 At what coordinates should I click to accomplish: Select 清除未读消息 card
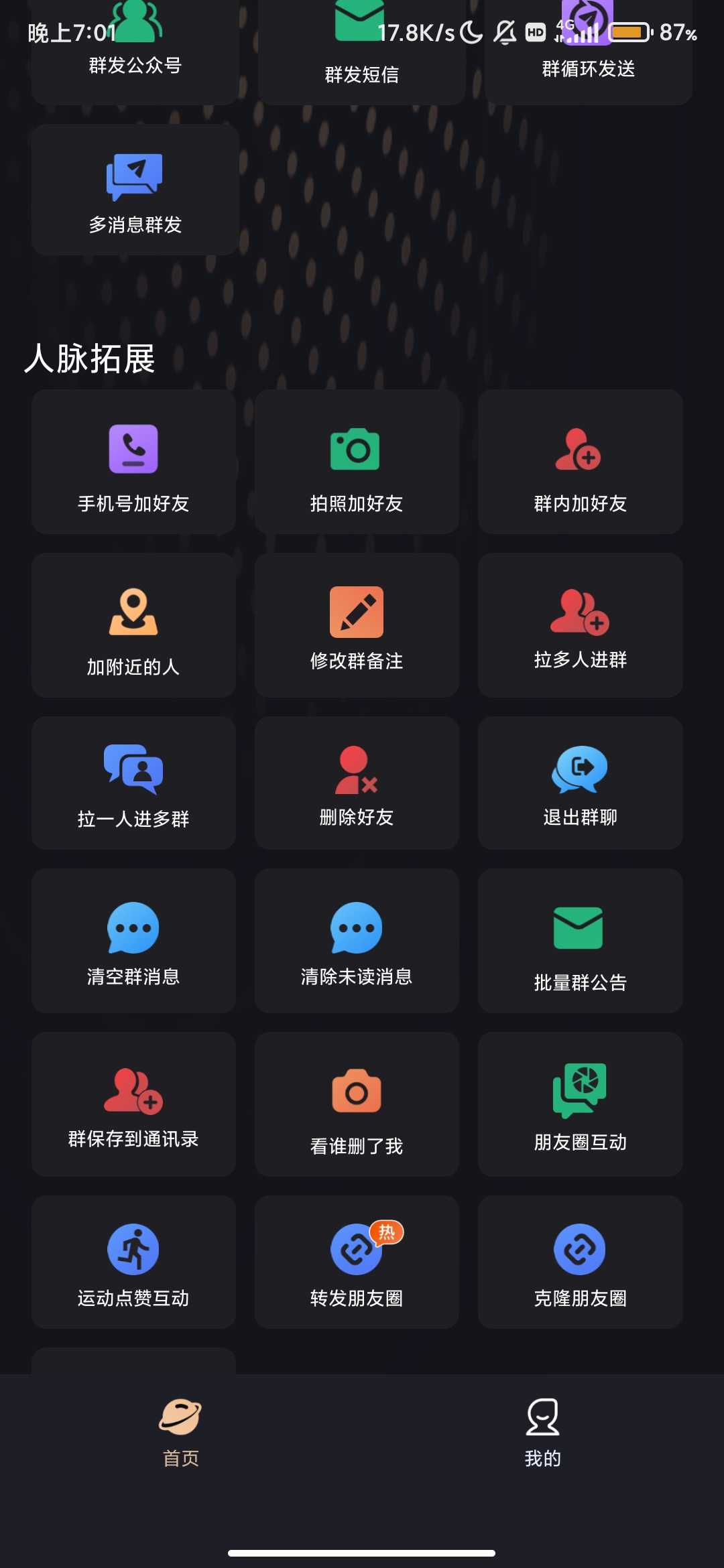coord(357,941)
